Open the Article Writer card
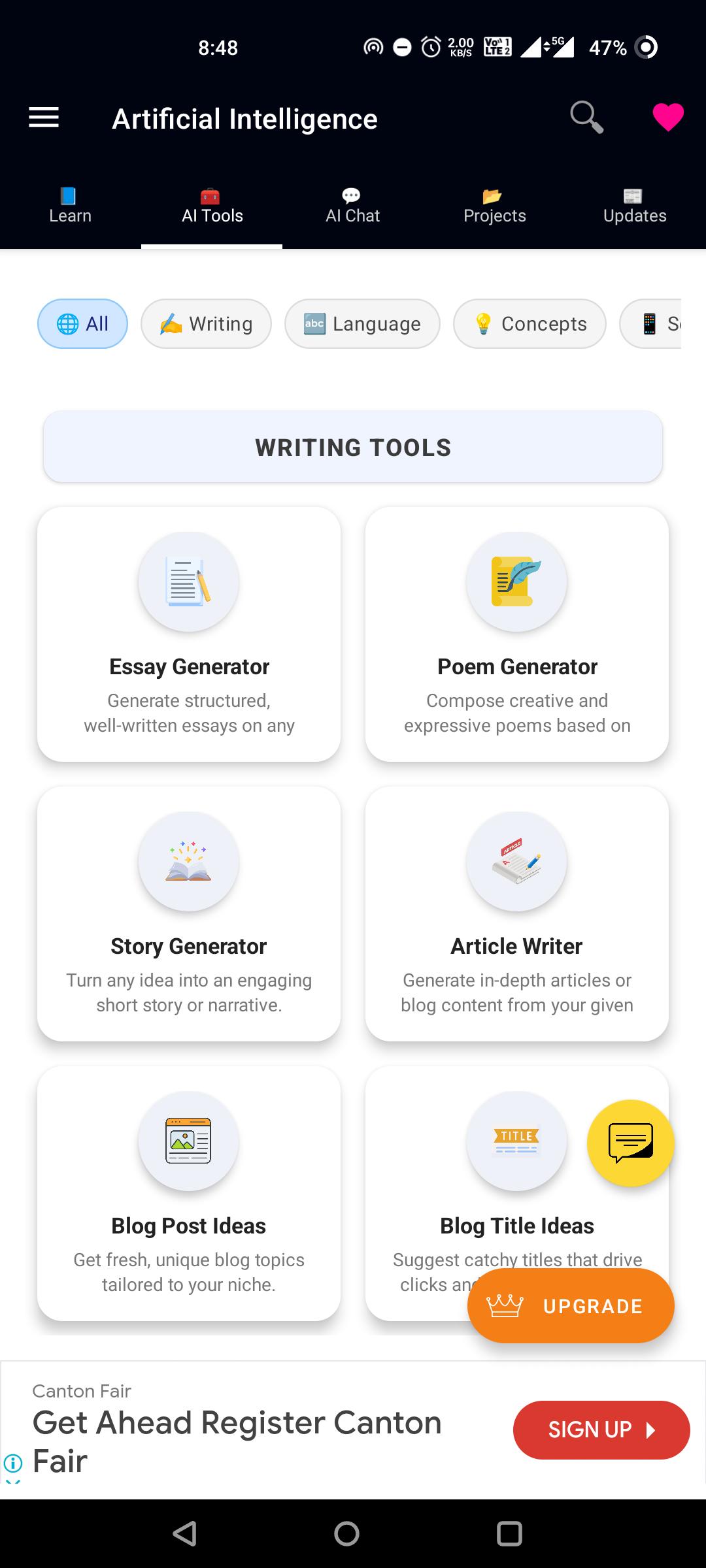This screenshot has width=706, height=1568. [x=516, y=913]
